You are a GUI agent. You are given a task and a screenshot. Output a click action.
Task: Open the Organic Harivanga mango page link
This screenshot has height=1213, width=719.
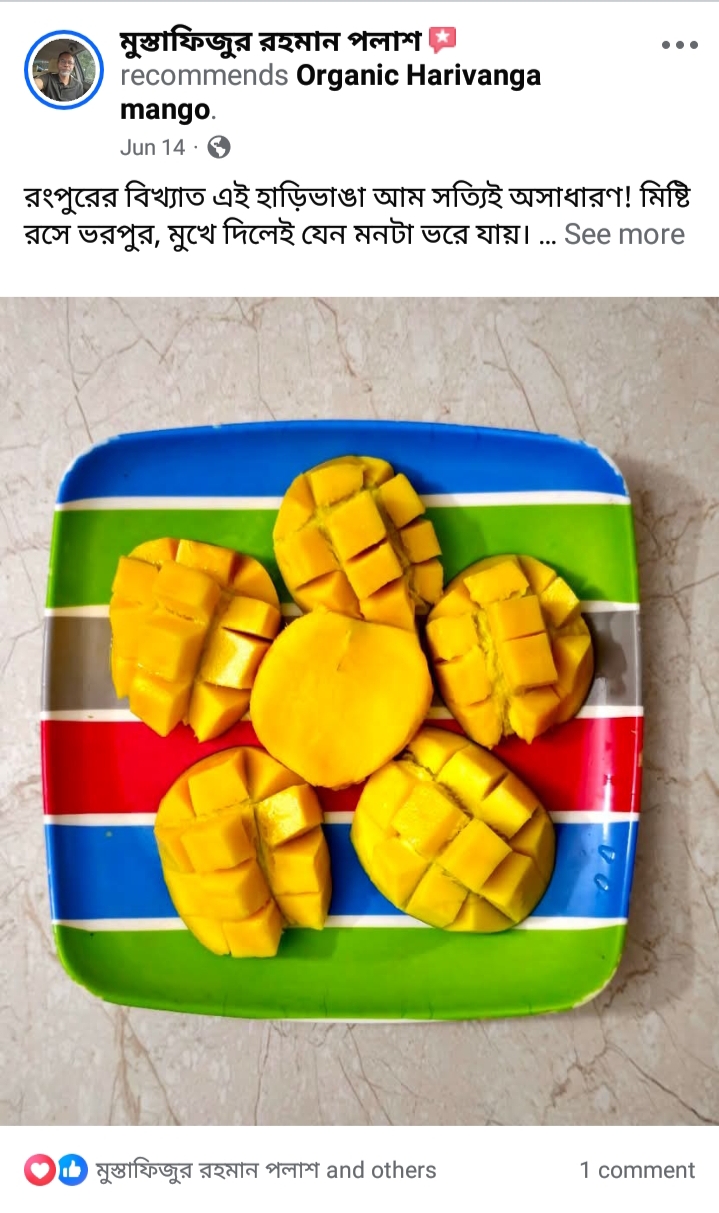(x=418, y=76)
